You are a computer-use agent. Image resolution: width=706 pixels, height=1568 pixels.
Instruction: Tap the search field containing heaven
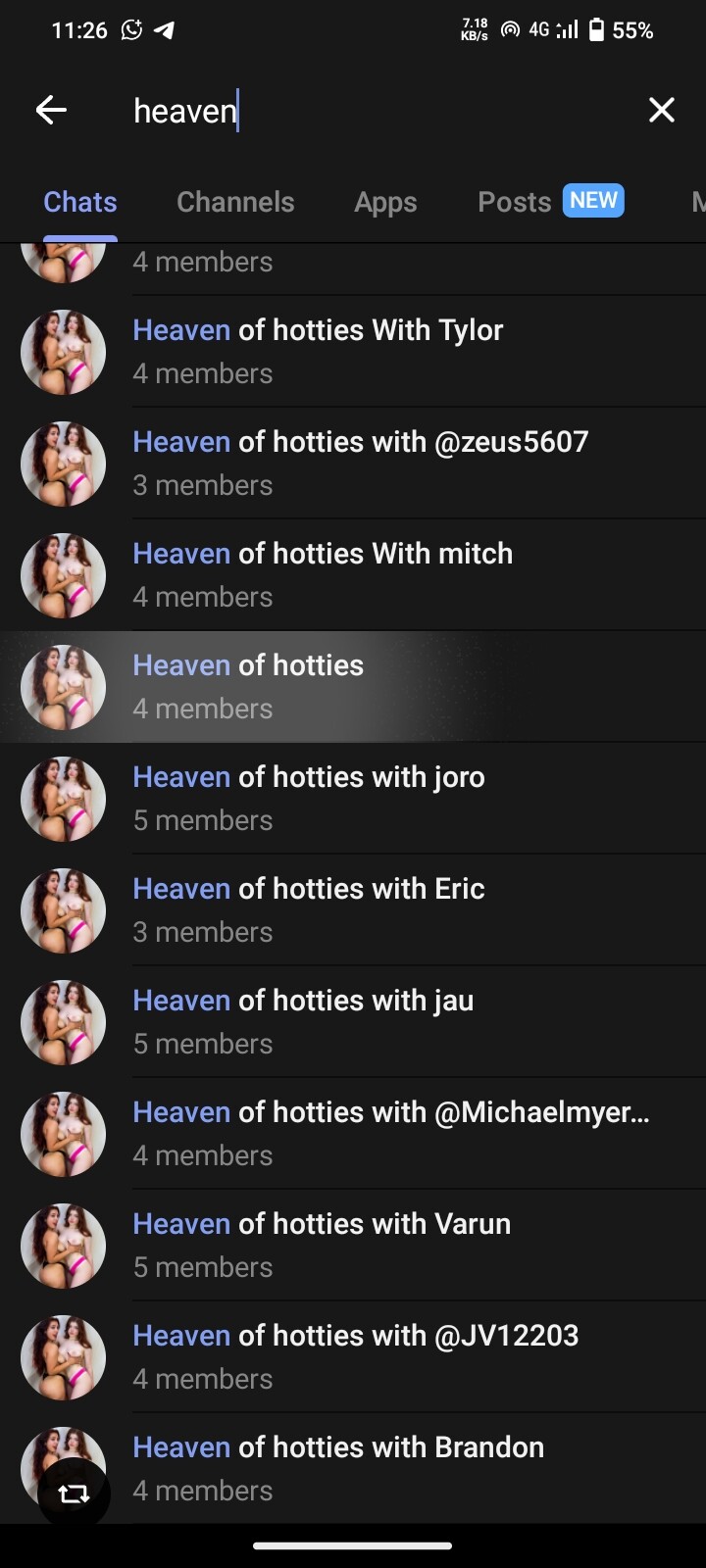click(373, 111)
